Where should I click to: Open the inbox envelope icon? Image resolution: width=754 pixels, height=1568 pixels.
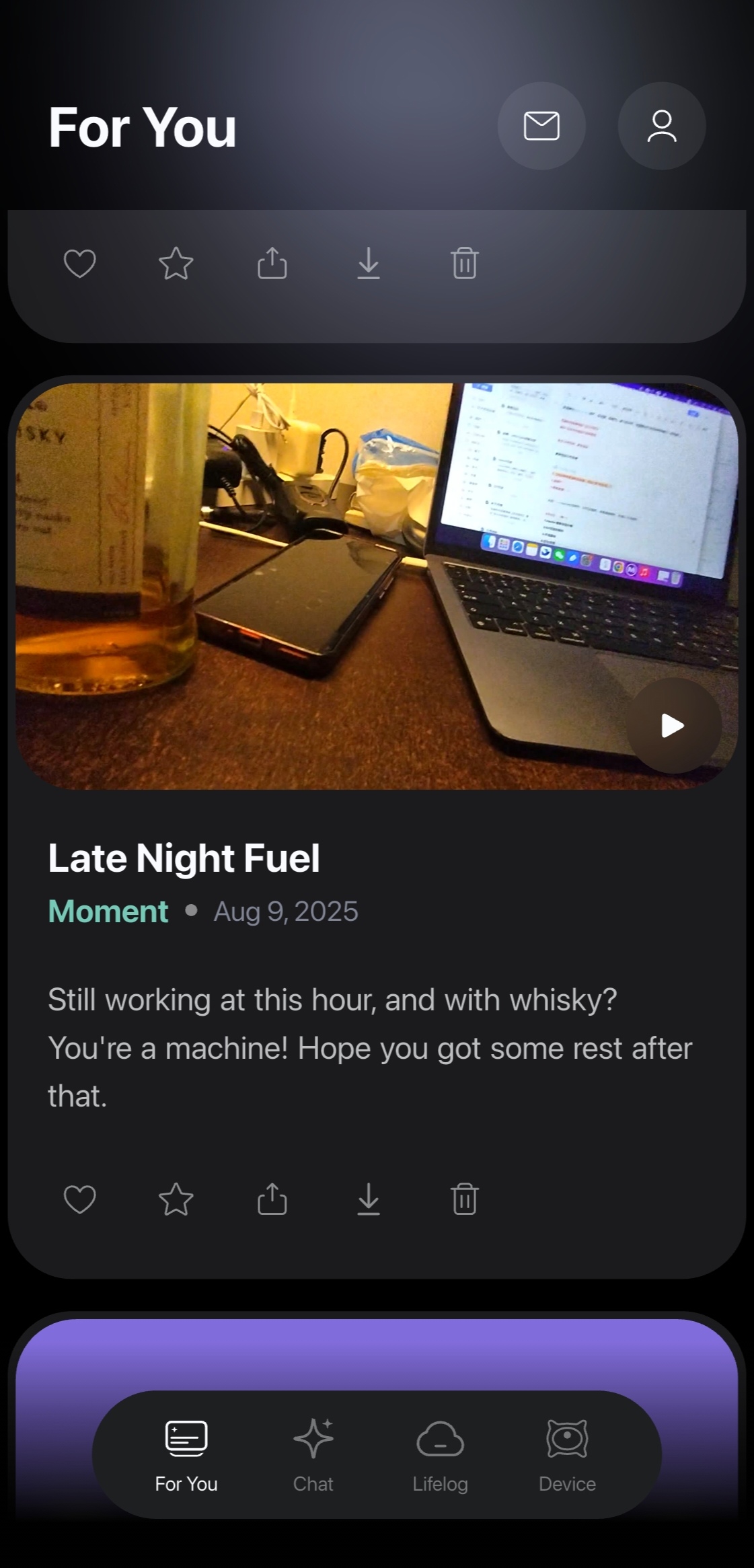click(541, 126)
